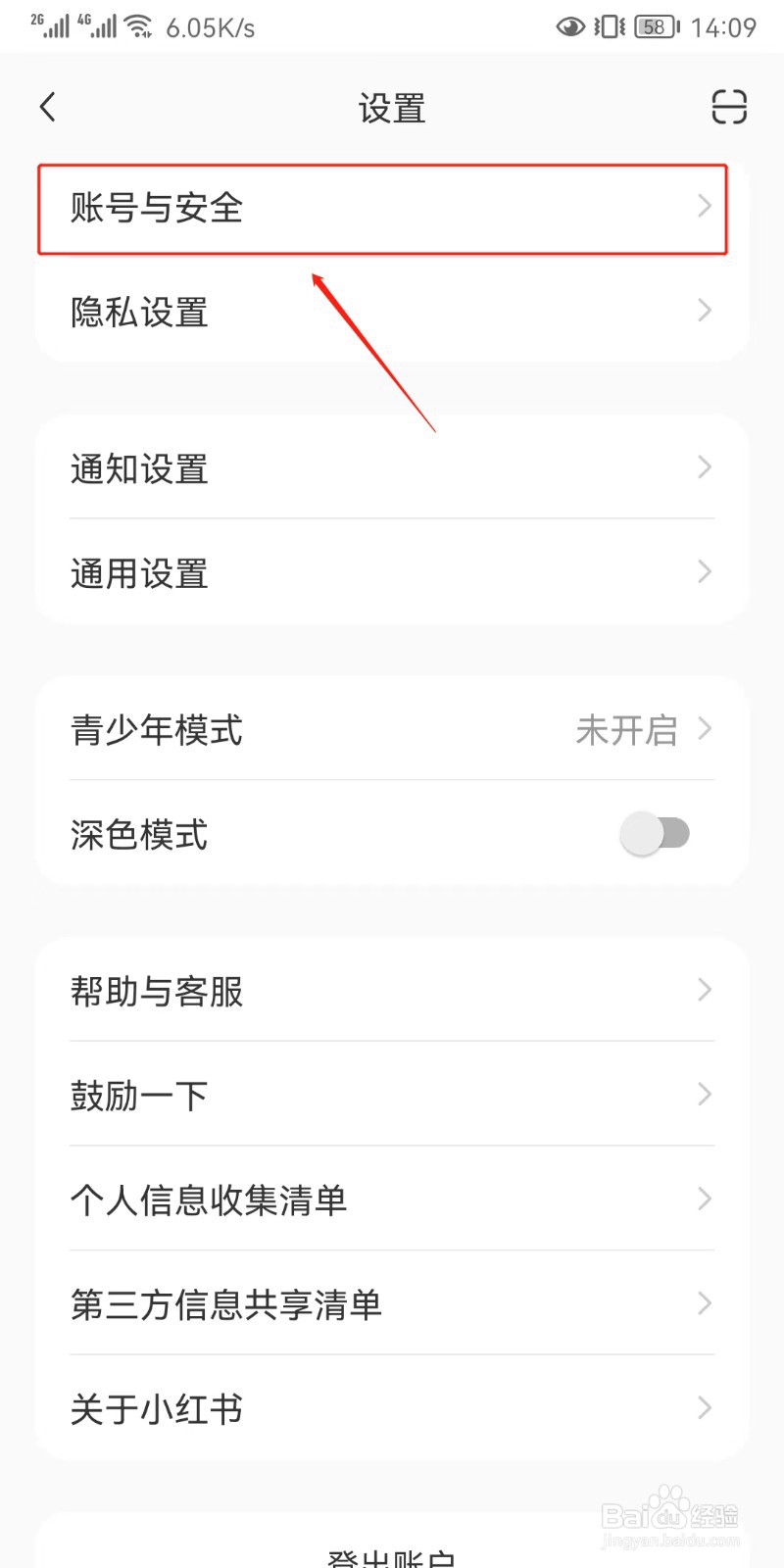
Task: Tap 登出账户 to log out
Action: point(392,1558)
